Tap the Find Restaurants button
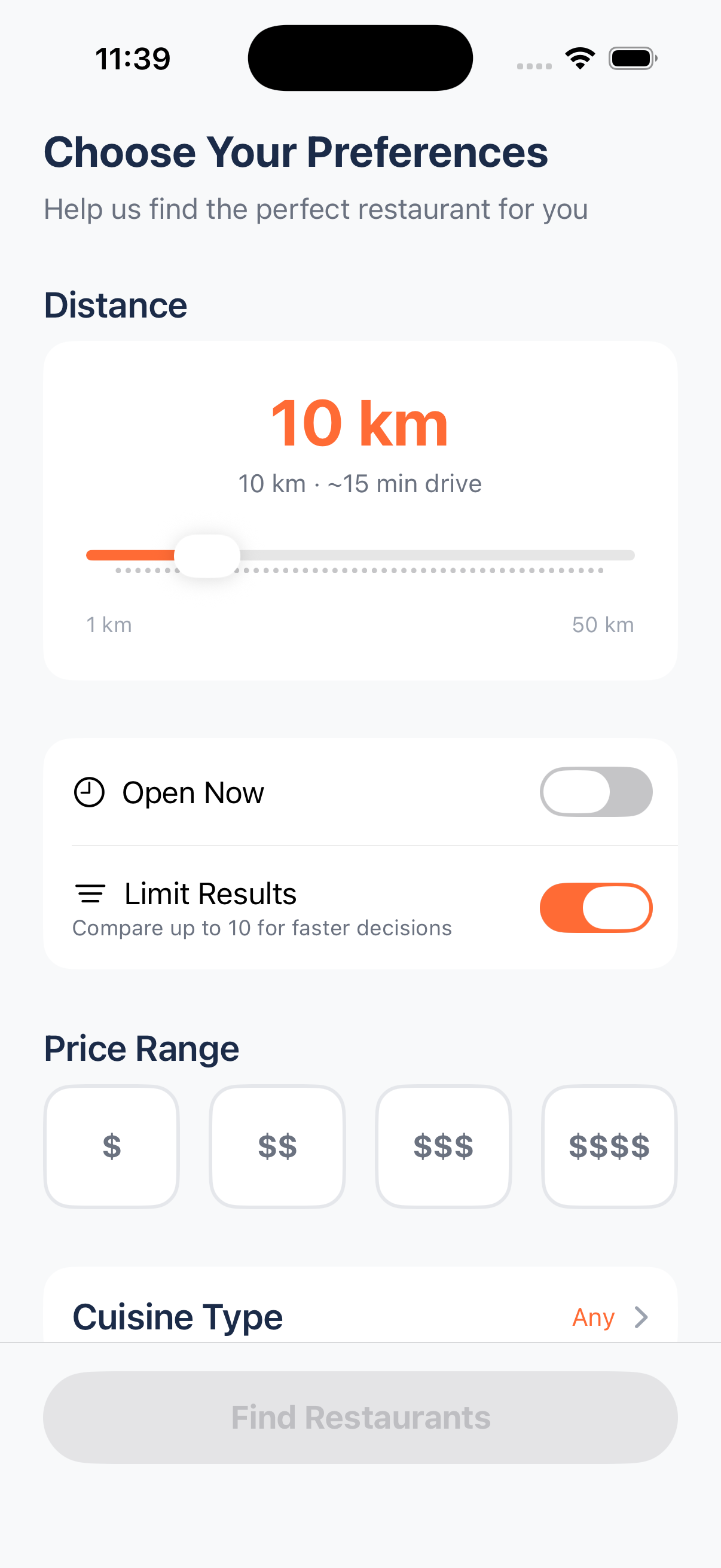This screenshot has width=721, height=1568. tap(360, 1417)
